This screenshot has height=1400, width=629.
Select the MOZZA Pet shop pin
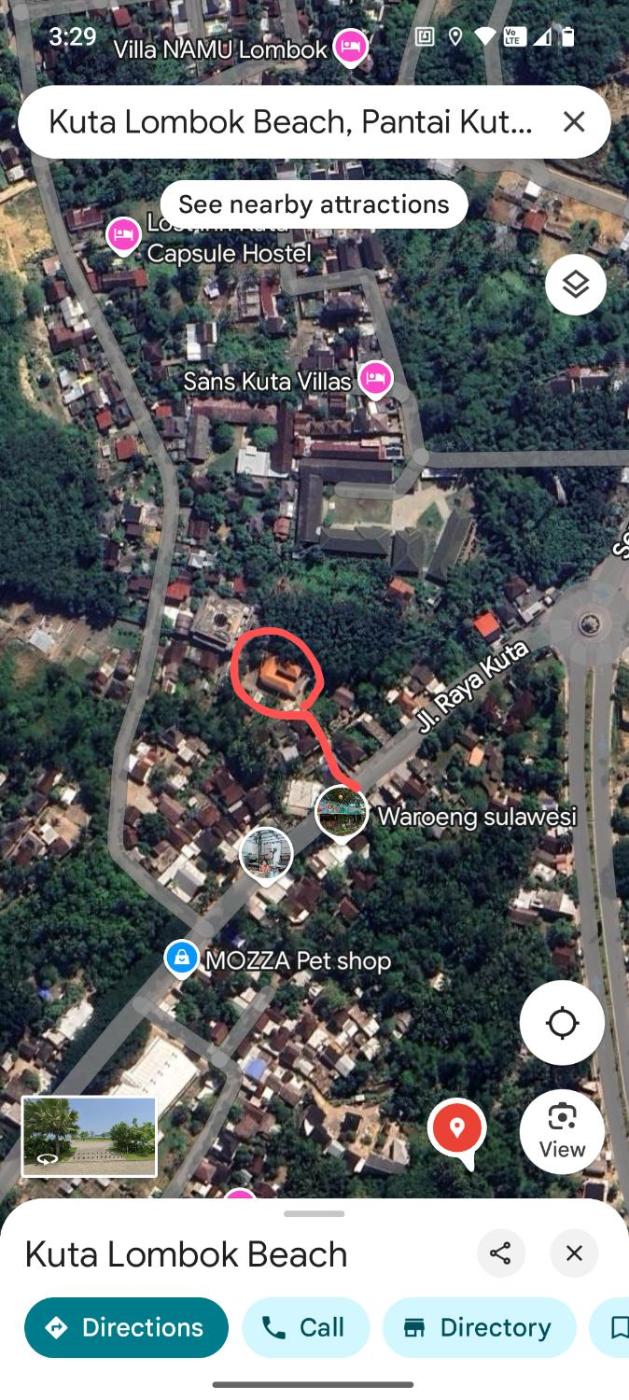coord(181,958)
